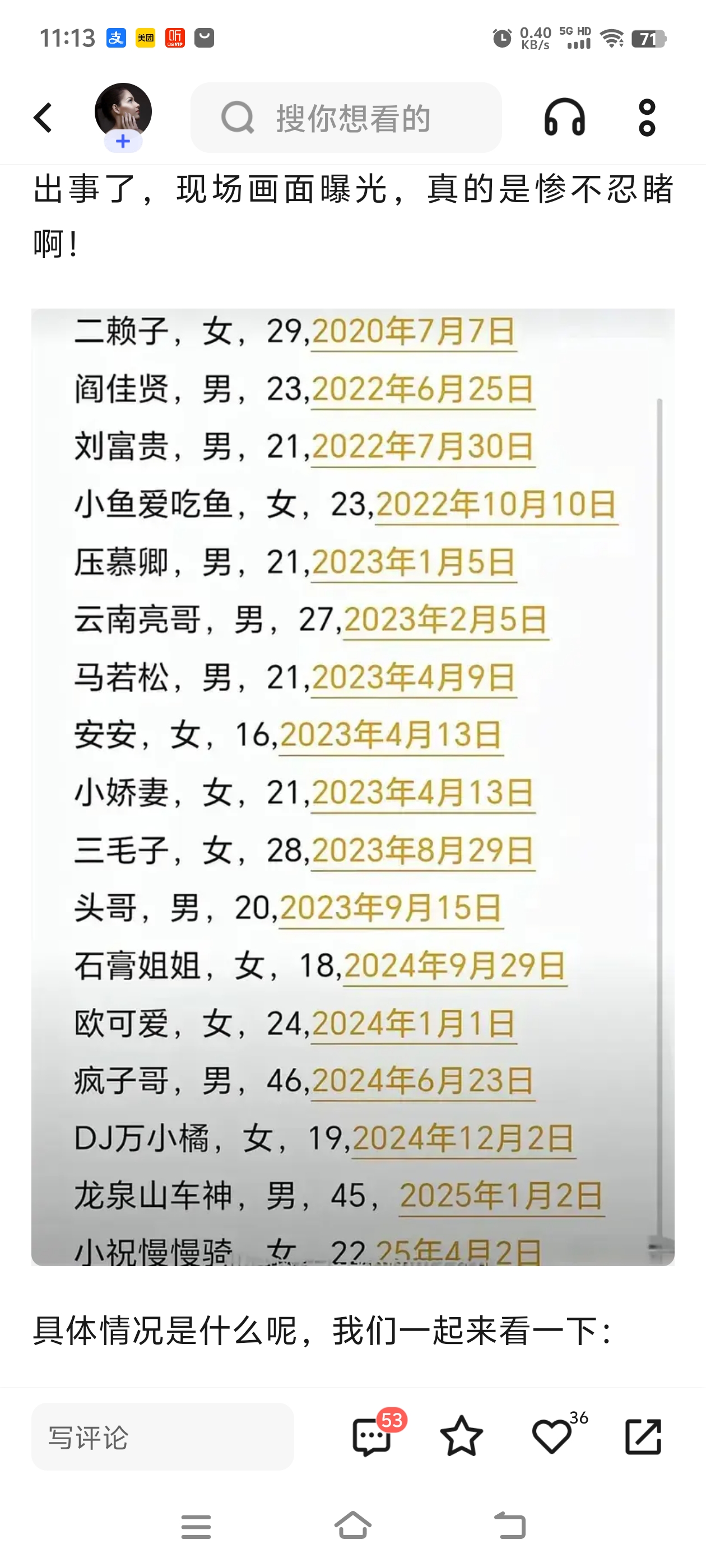This screenshot has height=1568, width=706.
Task: View the 53 comments
Action: 372,1436
